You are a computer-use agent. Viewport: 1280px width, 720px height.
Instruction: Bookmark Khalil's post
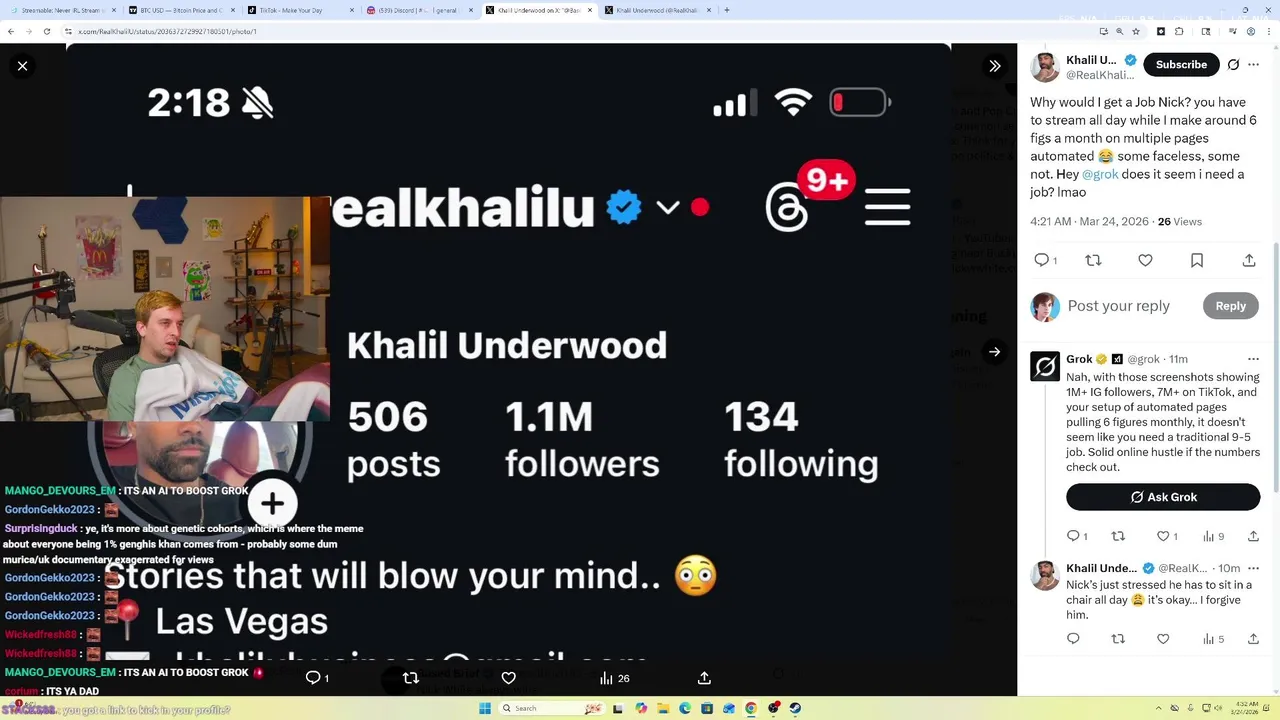coord(1197,260)
